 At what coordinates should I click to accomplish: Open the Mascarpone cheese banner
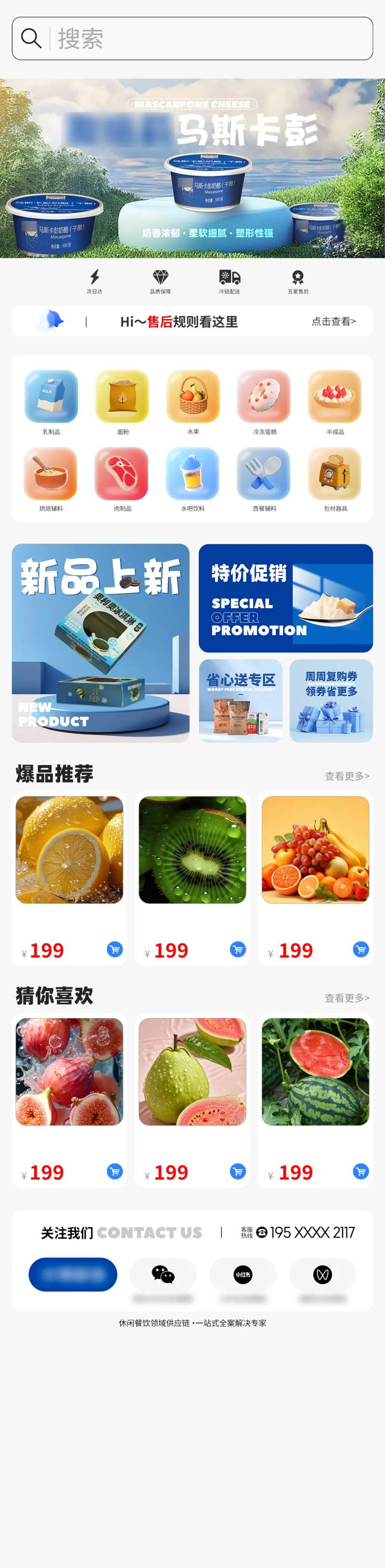tap(192, 168)
